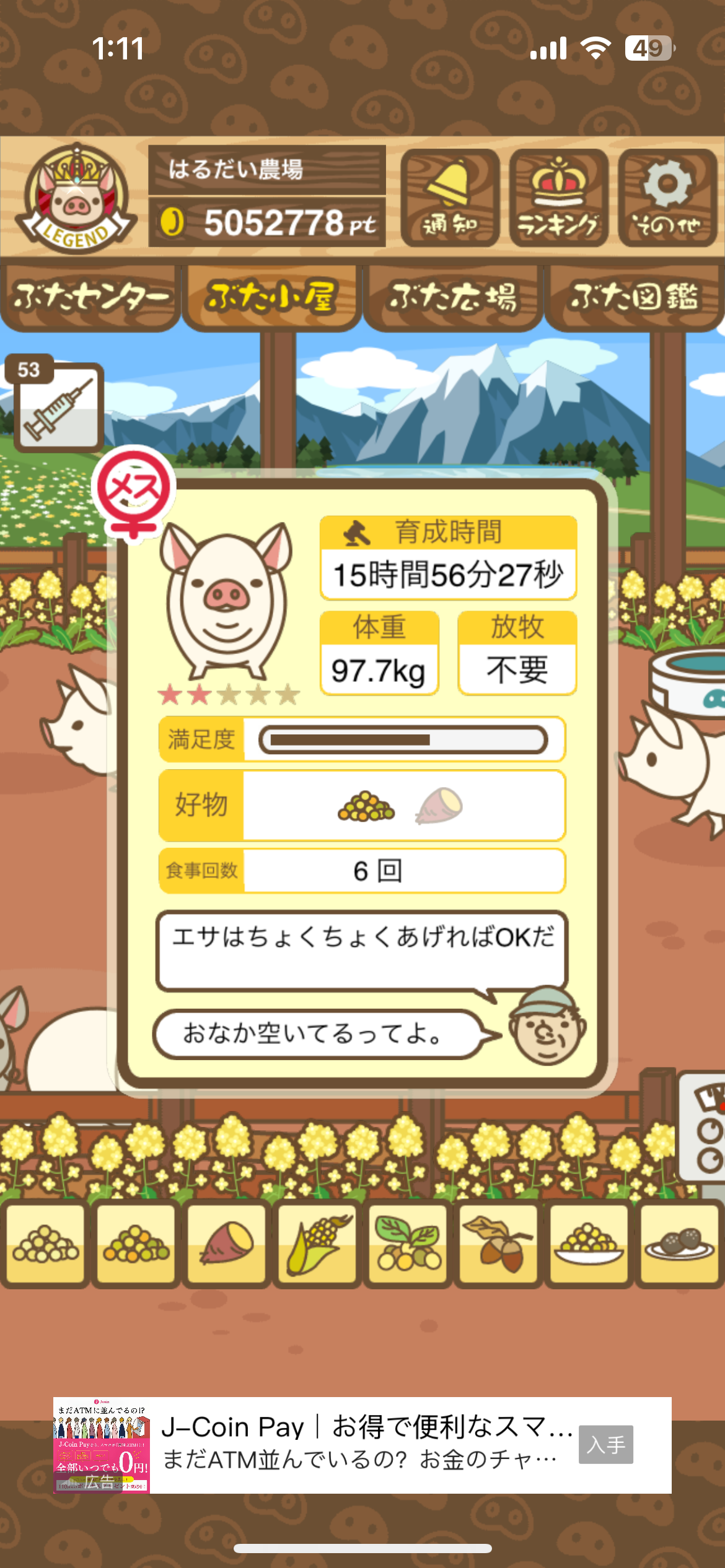The width and height of the screenshot is (725, 1568).
Task: Open the その他 settings gear
Action: coord(667,198)
